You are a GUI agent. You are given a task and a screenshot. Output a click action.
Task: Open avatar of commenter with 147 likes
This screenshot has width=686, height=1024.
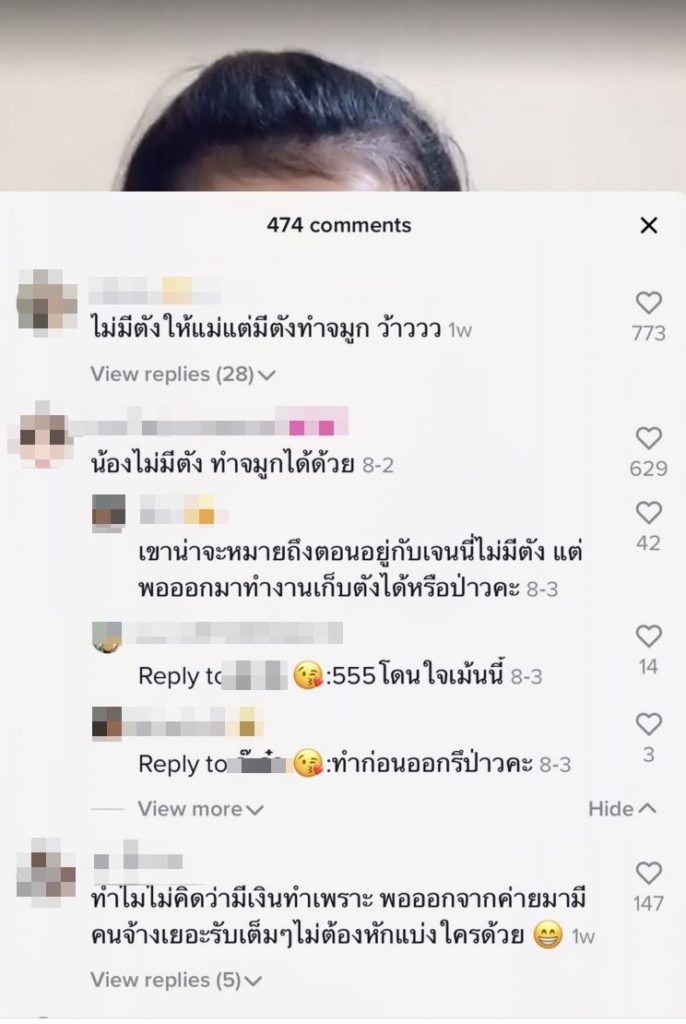pos(47,873)
